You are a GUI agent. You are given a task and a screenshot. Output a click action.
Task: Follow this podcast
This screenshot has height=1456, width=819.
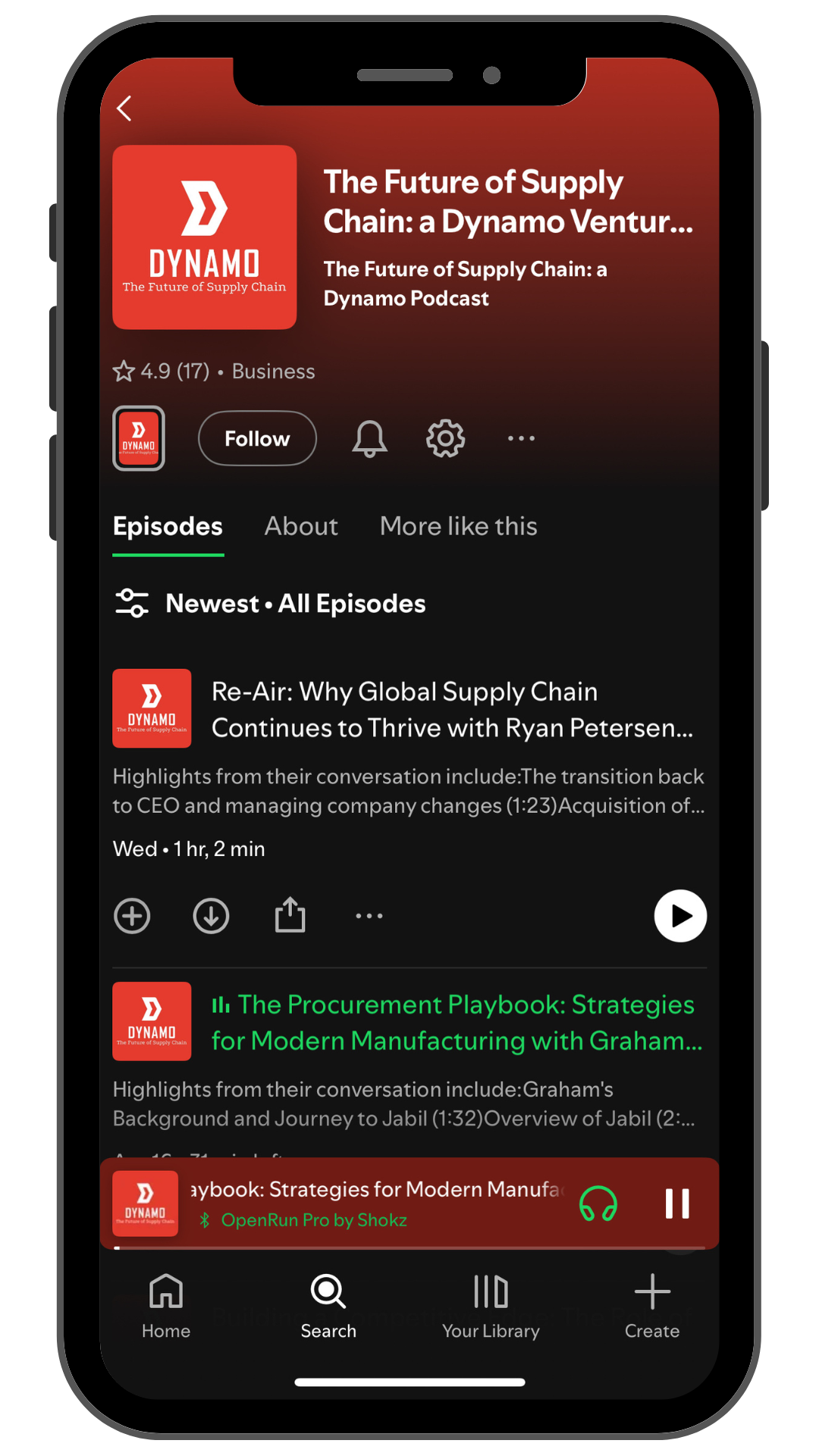click(x=257, y=438)
